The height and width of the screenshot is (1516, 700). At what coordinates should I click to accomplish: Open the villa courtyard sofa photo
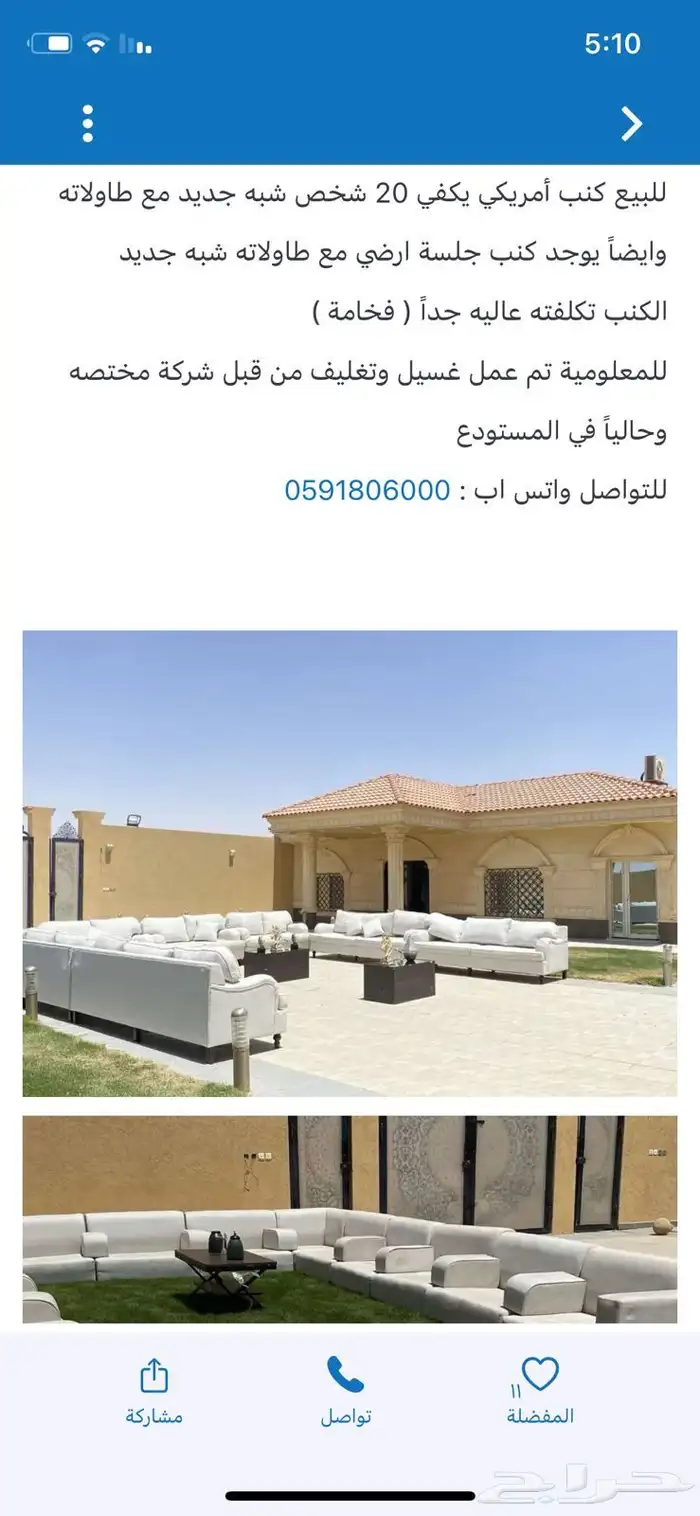[x=350, y=863]
